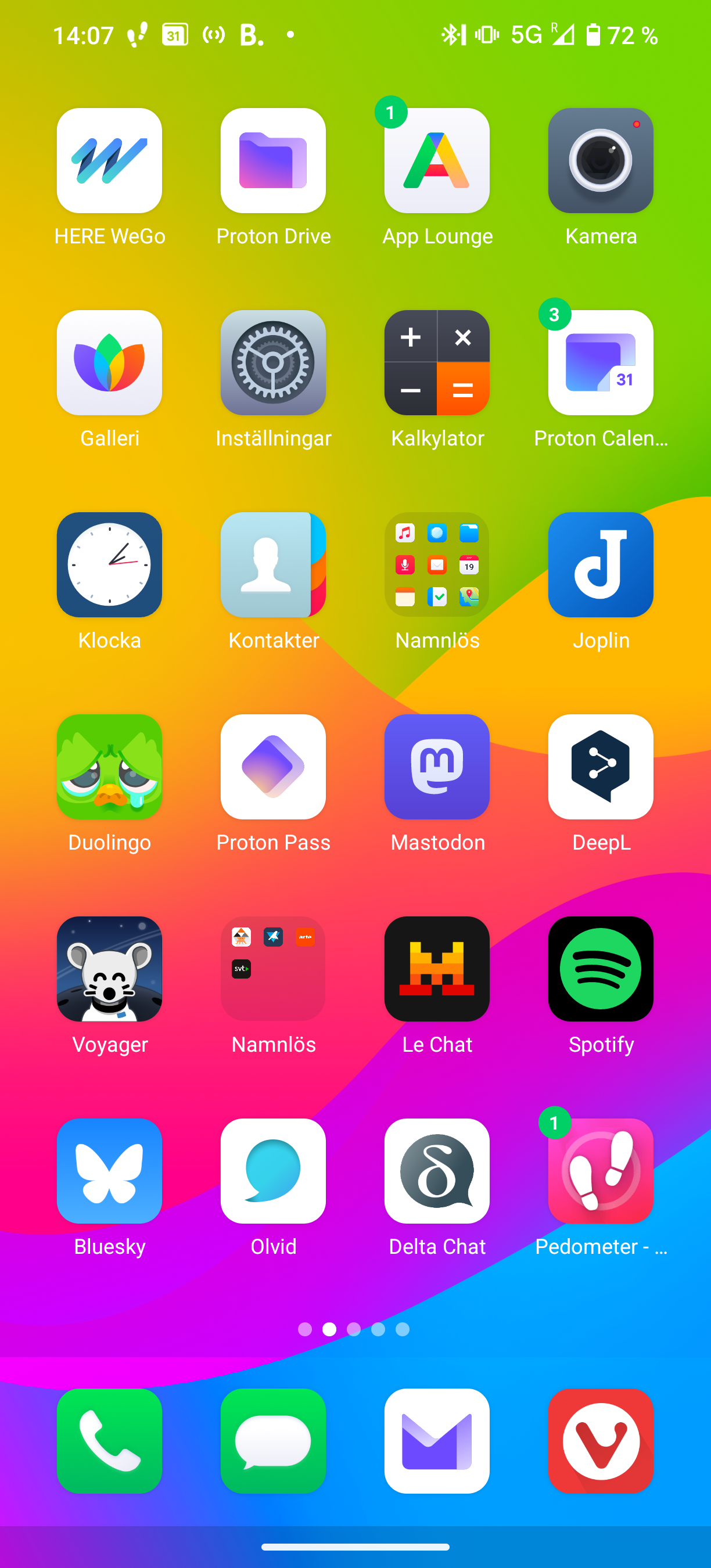Open Proton Calendar
This screenshot has width=711, height=1568.
601,363
